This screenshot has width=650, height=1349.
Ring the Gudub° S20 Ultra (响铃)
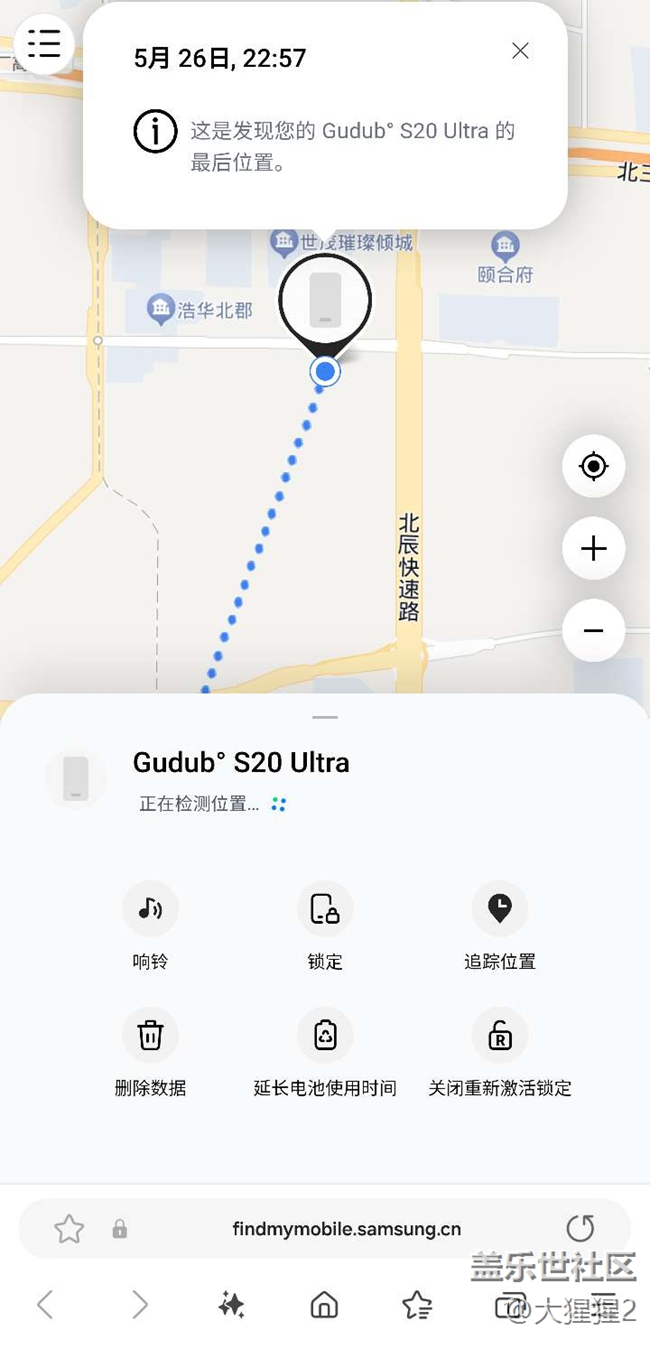point(150,926)
